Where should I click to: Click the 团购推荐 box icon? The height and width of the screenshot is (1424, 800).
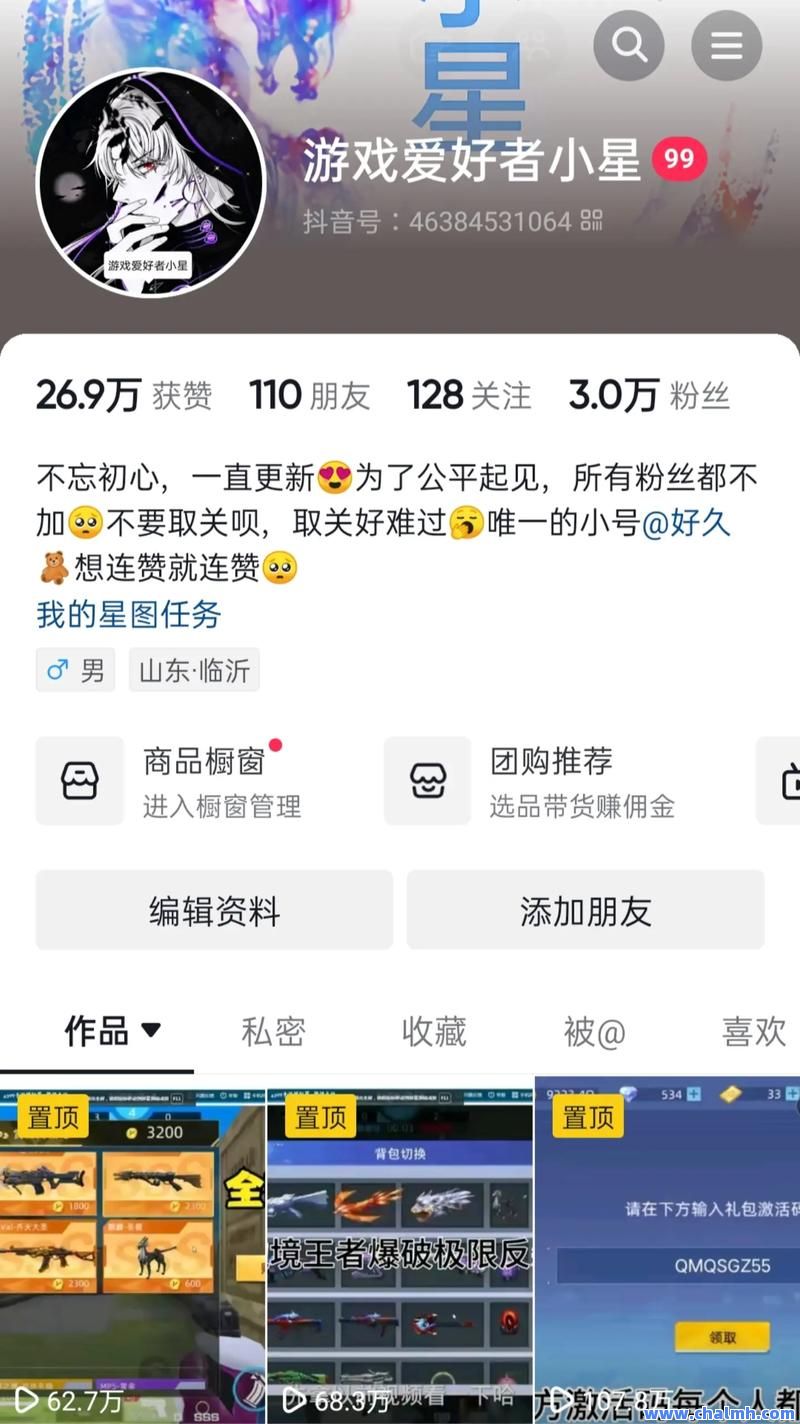427,780
